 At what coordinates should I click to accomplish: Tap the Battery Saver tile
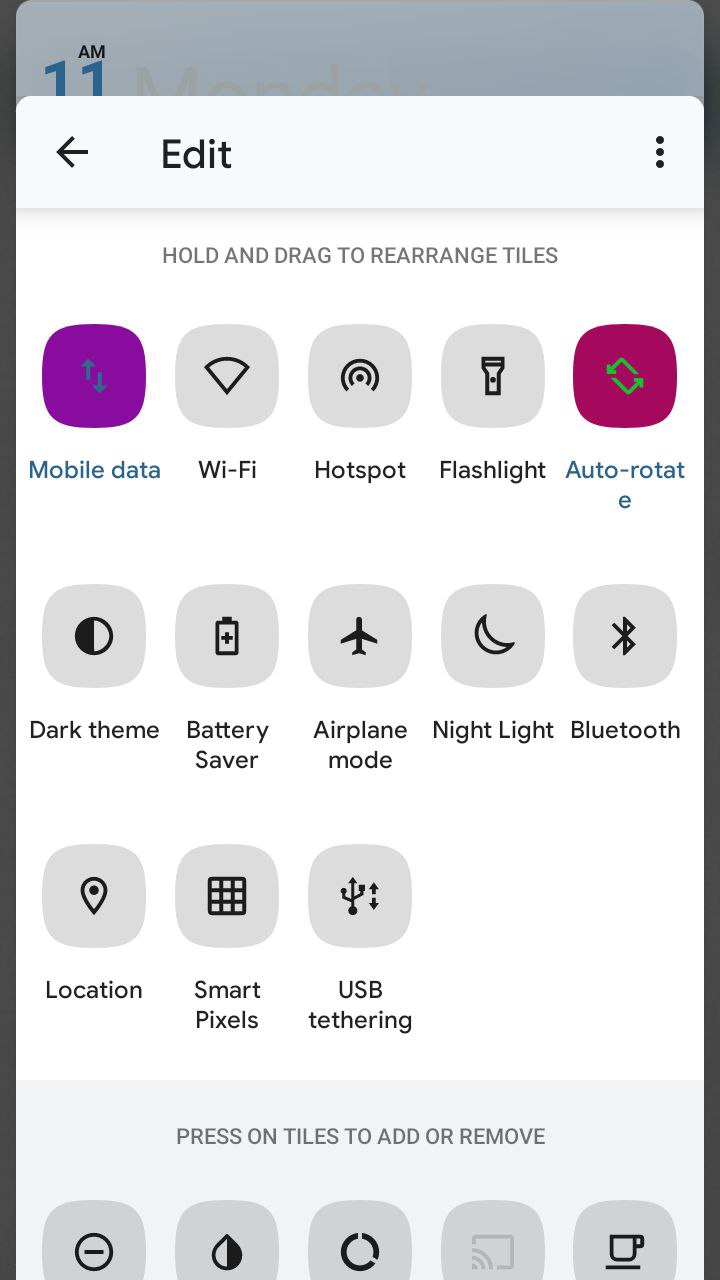tap(227, 636)
